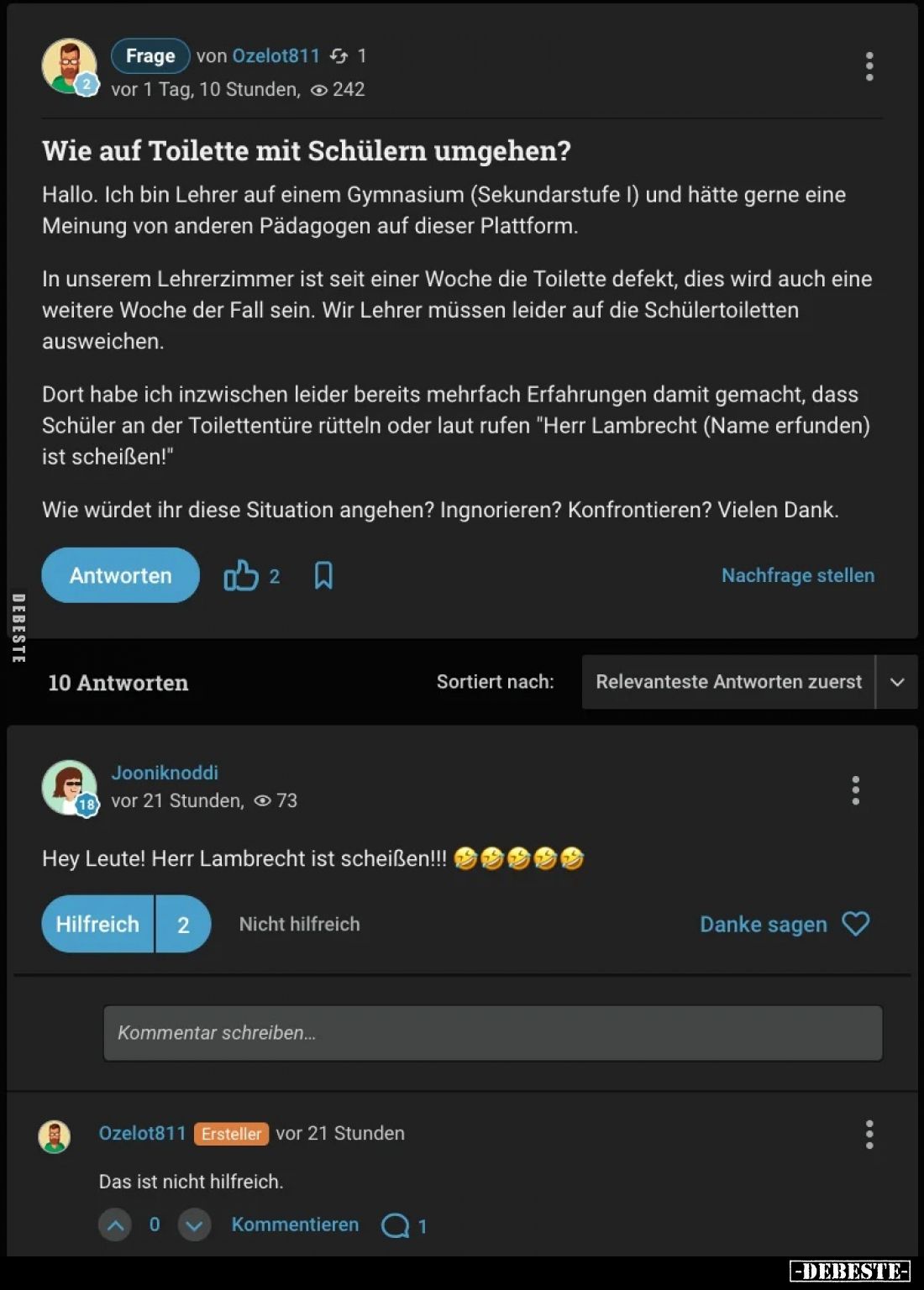Viewport: 924px width, 1290px height.
Task: Upvote Ozelot811's comment
Action: click(x=116, y=1225)
